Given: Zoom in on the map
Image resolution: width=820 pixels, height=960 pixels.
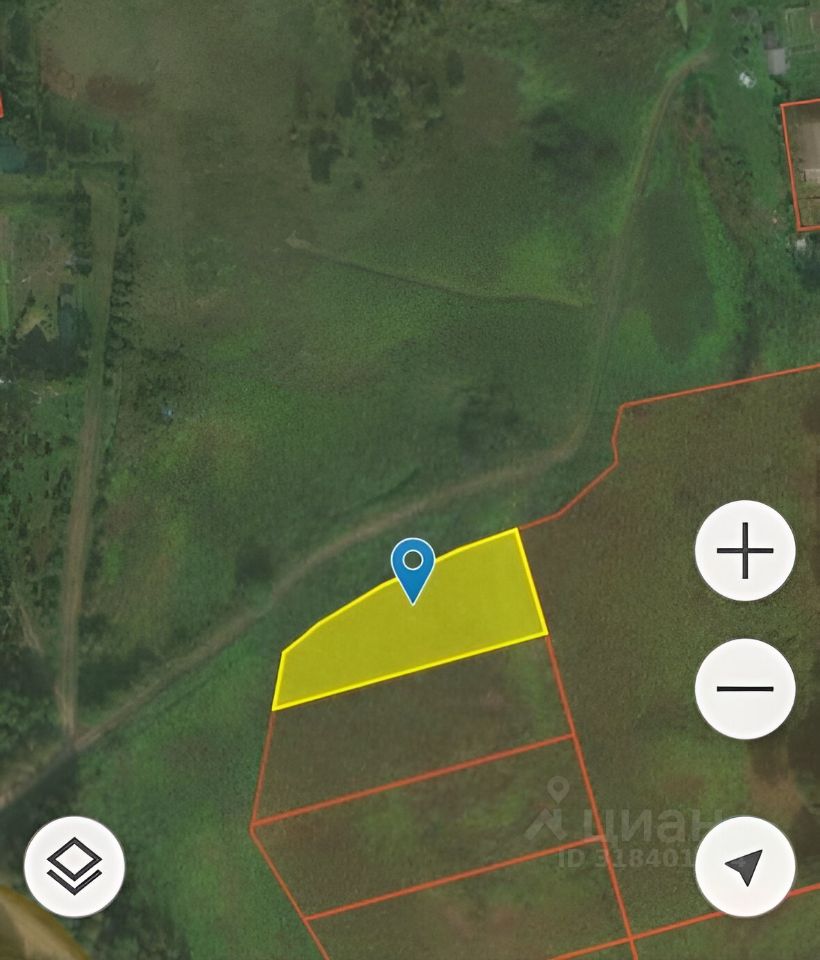Looking at the screenshot, I should pos(745,551).
